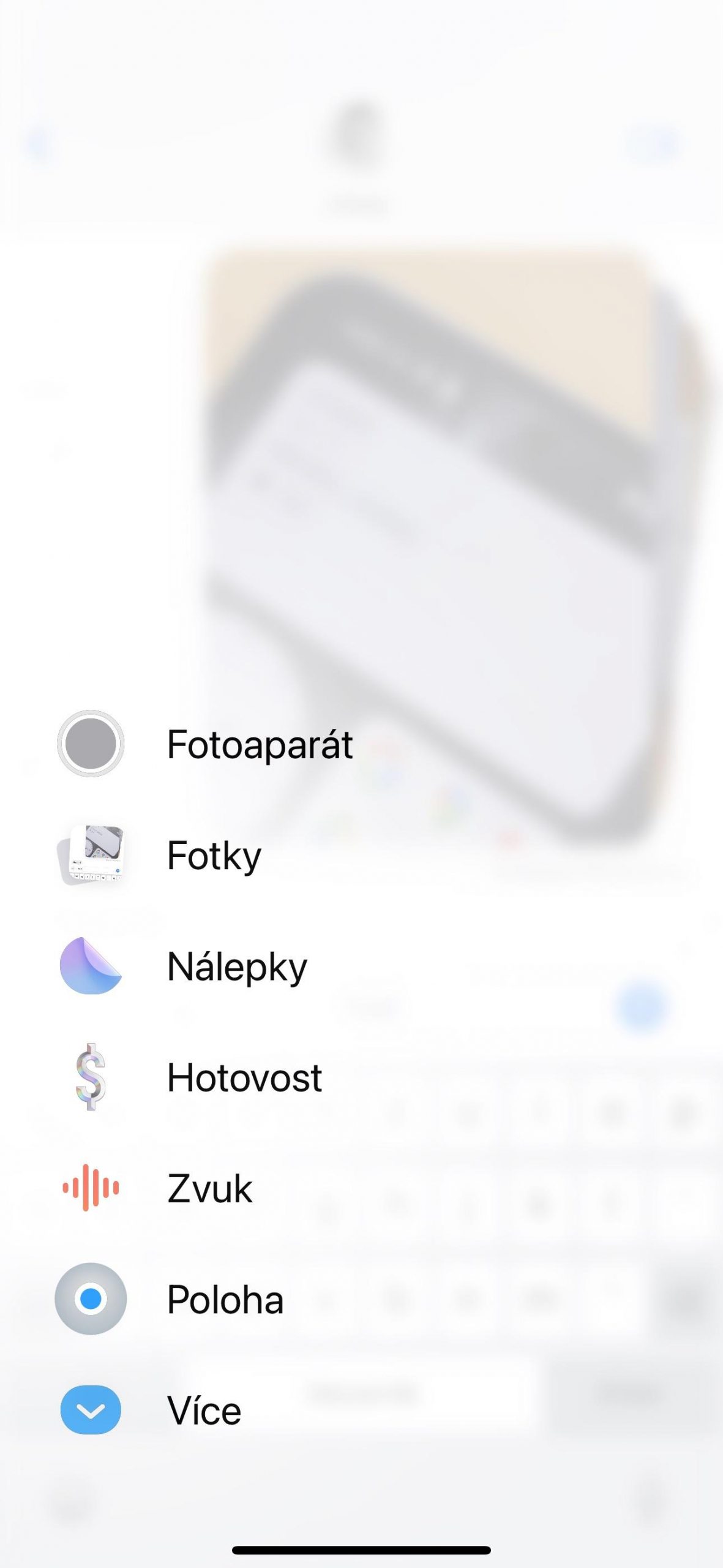This screenshot has height=1568, width=723.
Task: Open Fotoaparát to take a photo
Action: 204,744
